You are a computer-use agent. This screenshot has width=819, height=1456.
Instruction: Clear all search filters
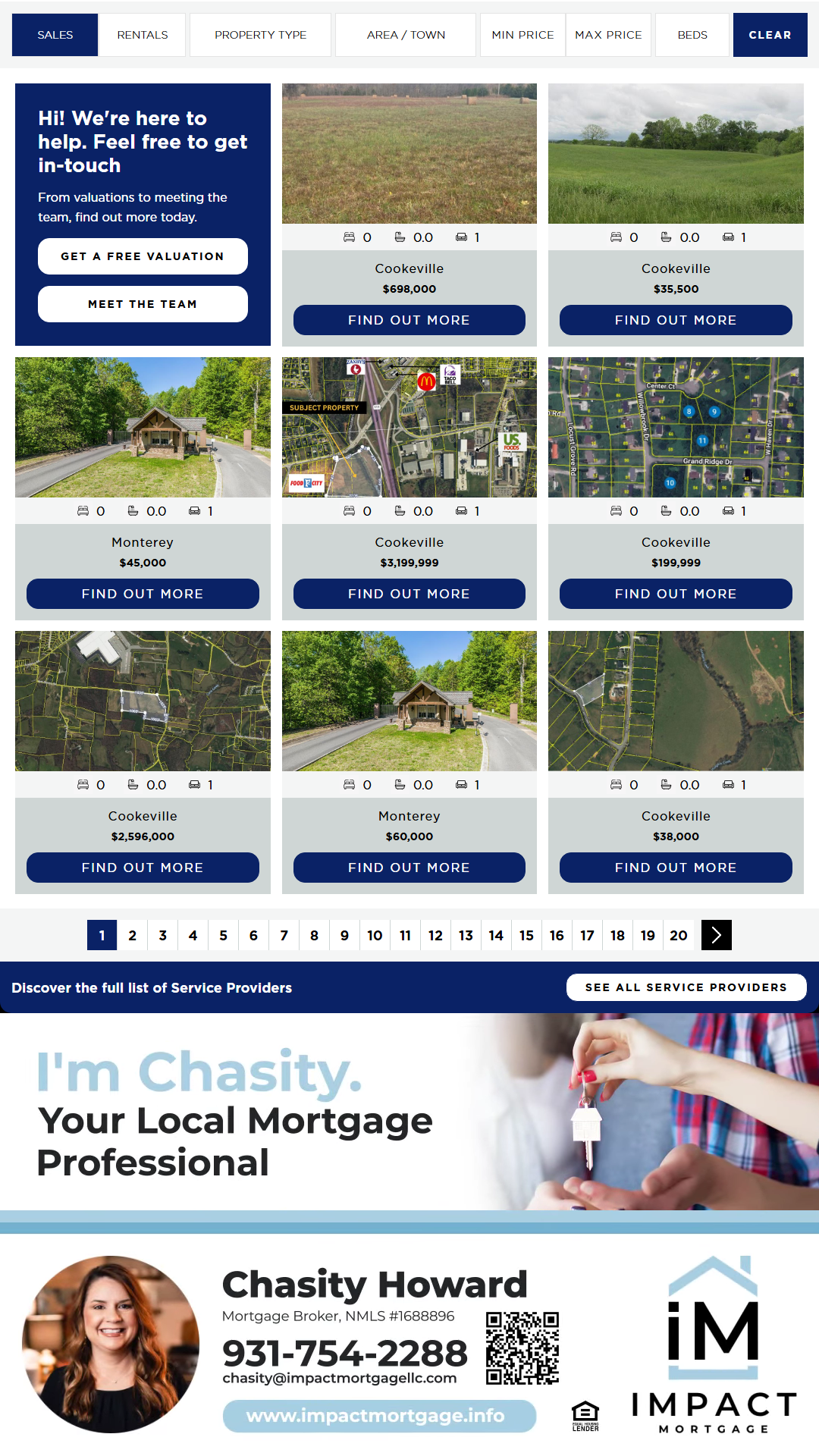coord(770,35)
